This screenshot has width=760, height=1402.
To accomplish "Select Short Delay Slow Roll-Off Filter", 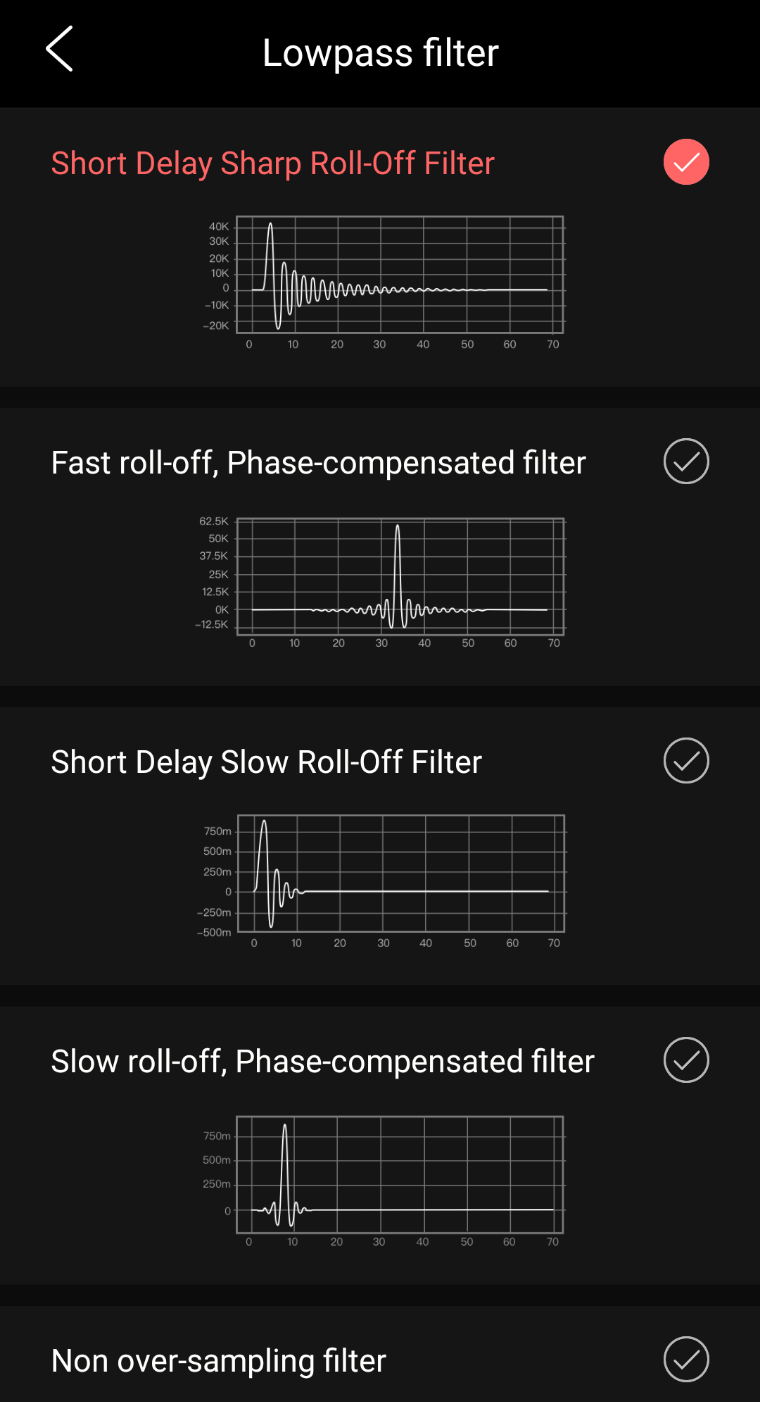I will tap(686, 761).
